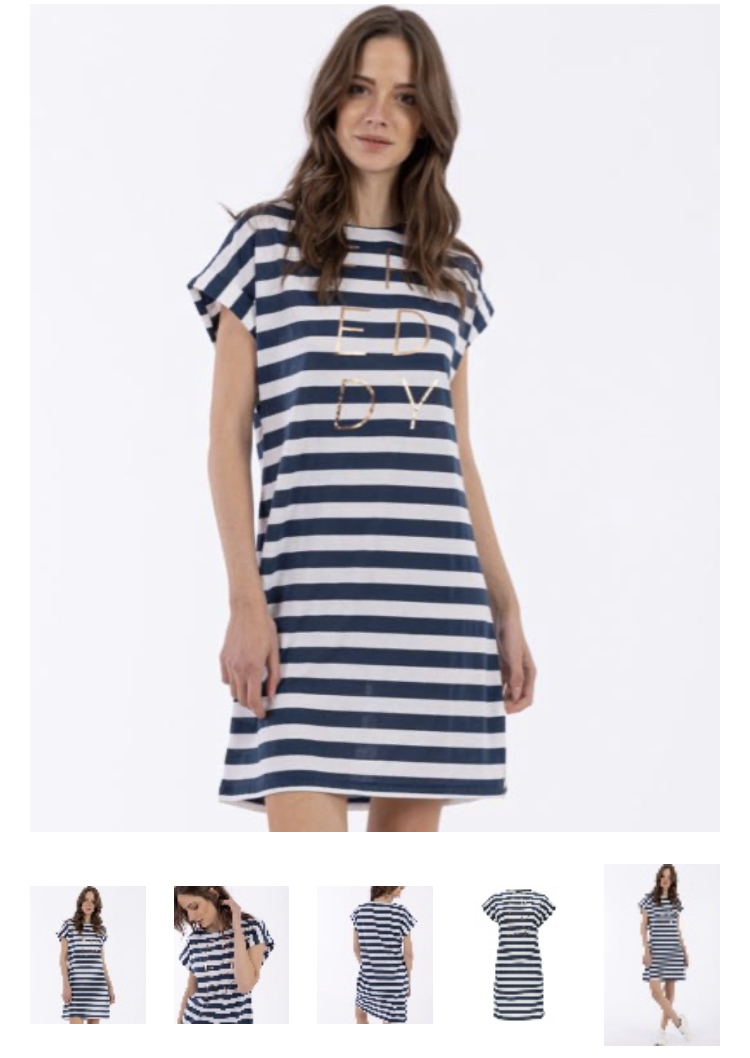Screen dimensions: 750x1058
Task: Select the first thumbnail showing the front view
Action: click(88, 954)
